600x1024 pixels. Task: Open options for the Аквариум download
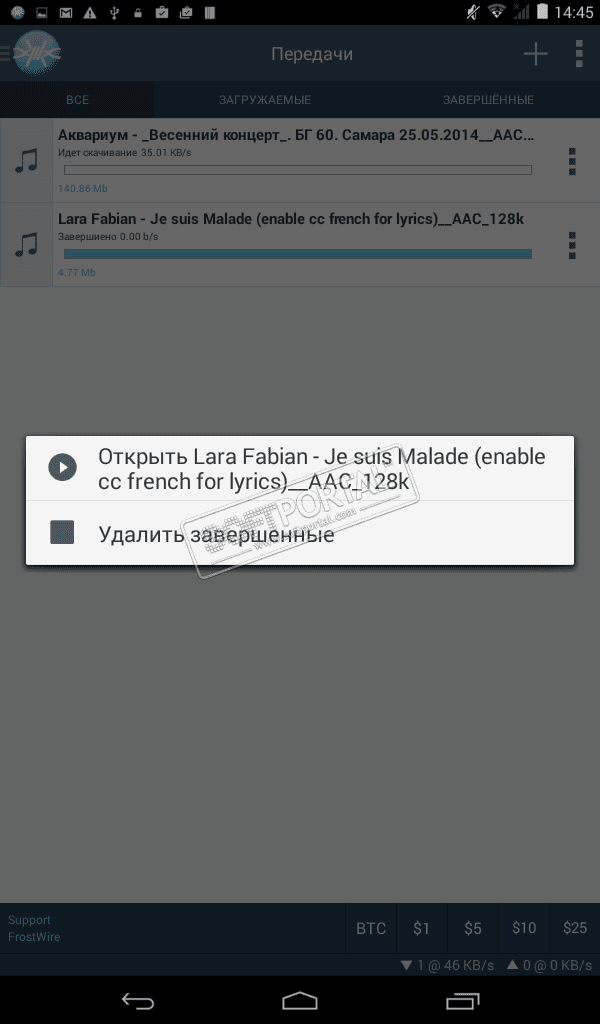point(572,161)
